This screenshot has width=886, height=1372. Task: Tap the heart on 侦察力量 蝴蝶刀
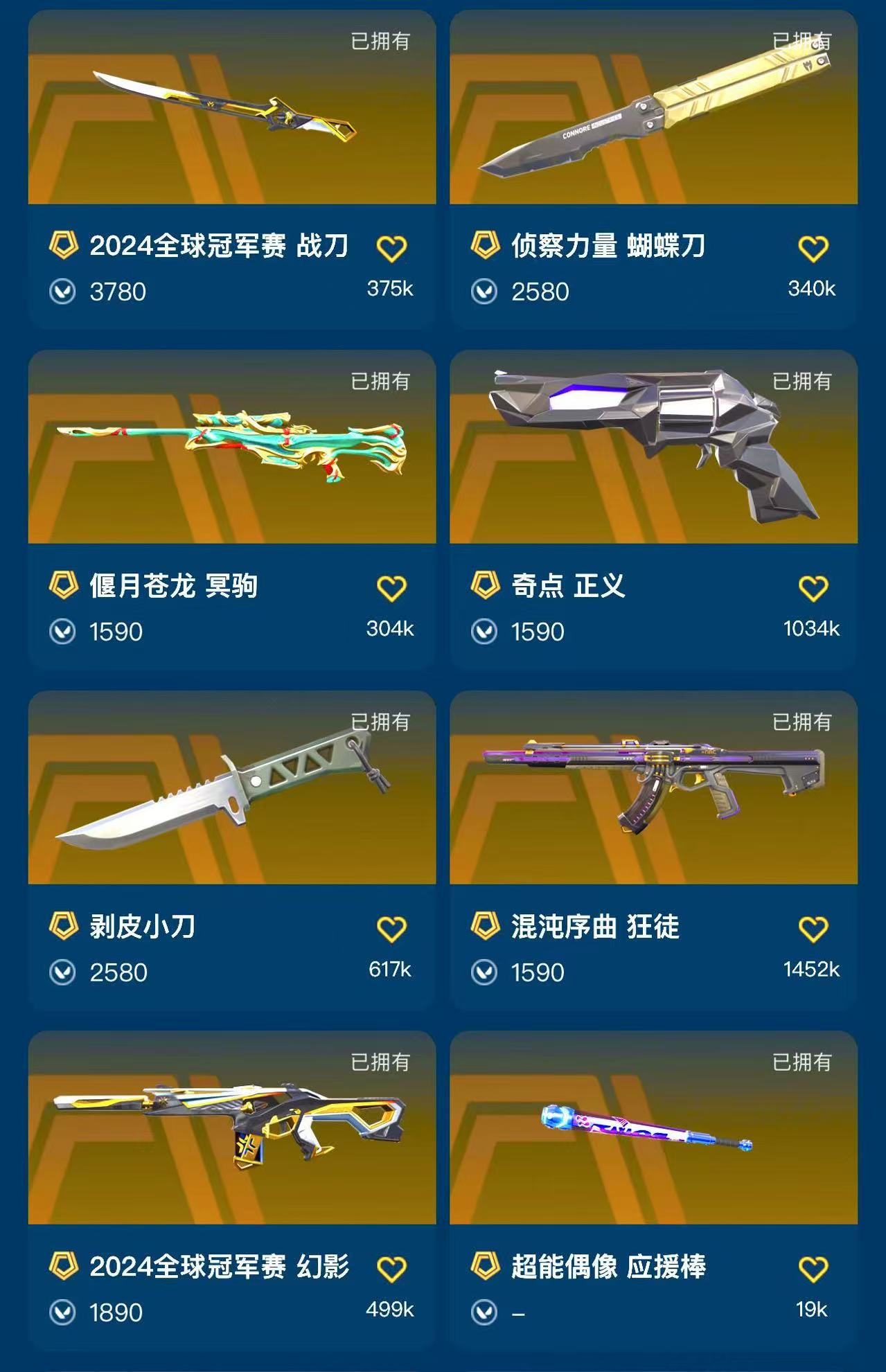coord(813,249)
